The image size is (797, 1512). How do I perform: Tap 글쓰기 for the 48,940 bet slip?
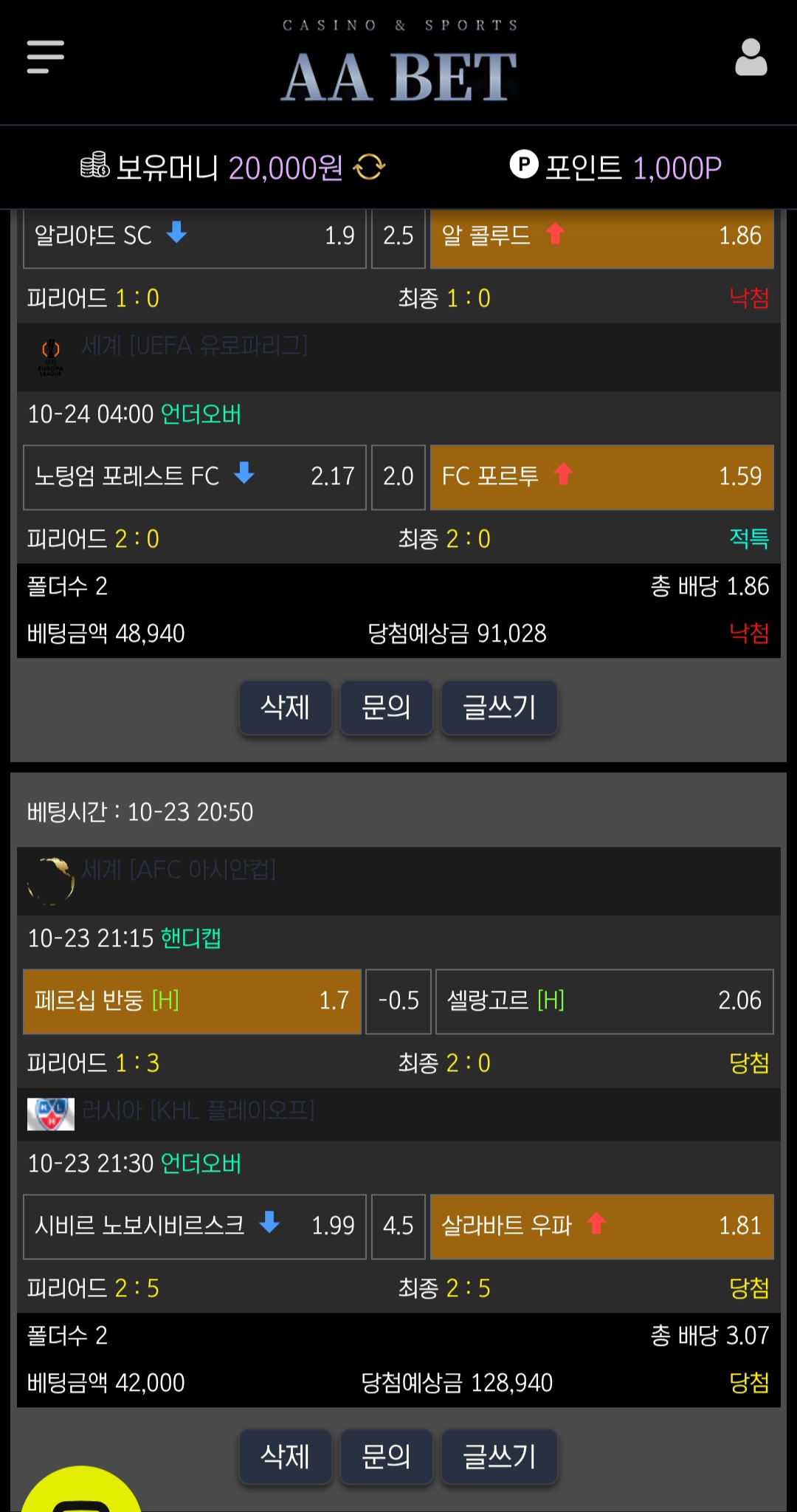coord(499,707)
